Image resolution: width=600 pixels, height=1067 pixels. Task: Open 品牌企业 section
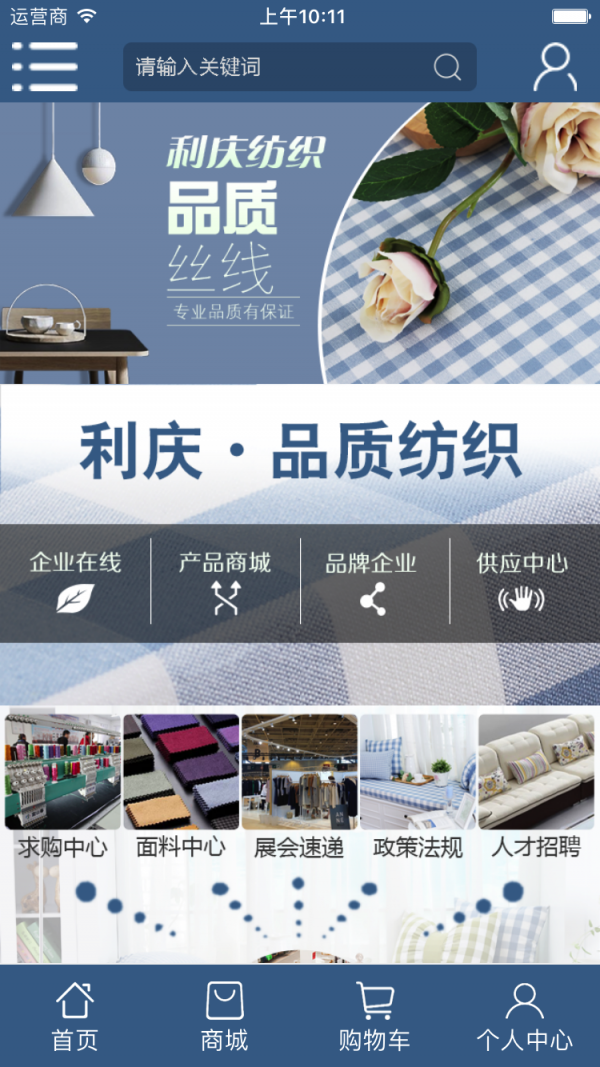(x=372, y=581)
